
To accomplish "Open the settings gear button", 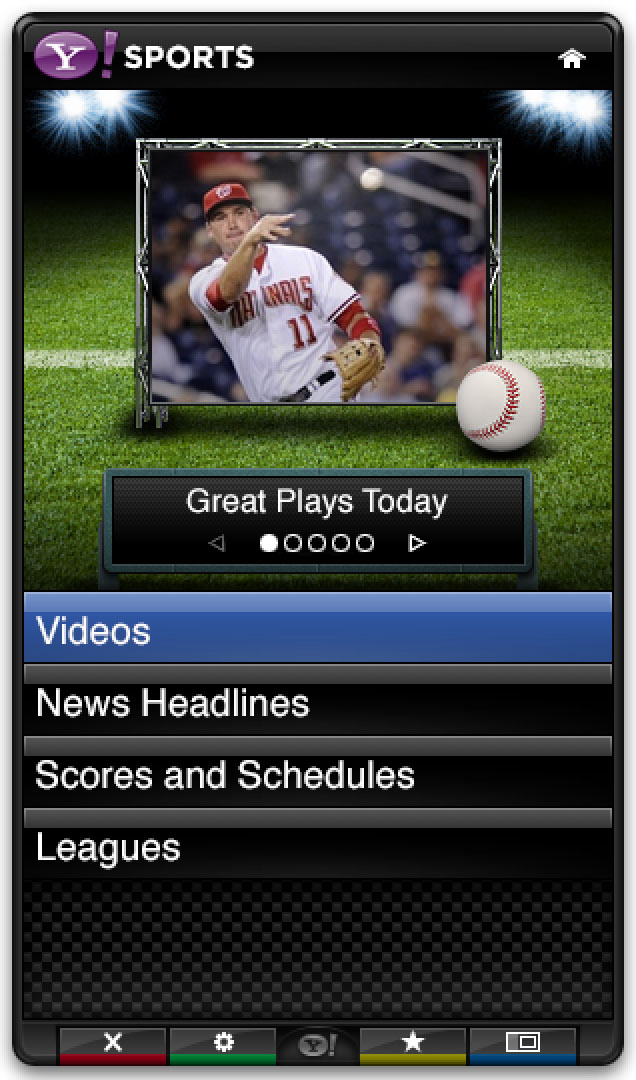I will click(x=224, y=1043).
